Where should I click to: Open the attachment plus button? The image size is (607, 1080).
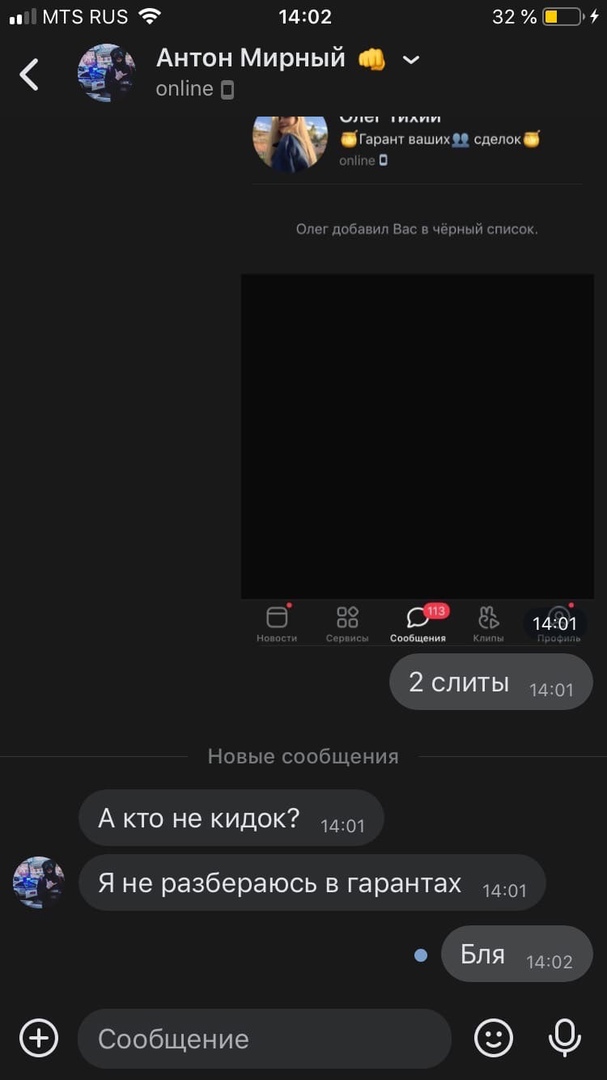[x=39, y=1038]
